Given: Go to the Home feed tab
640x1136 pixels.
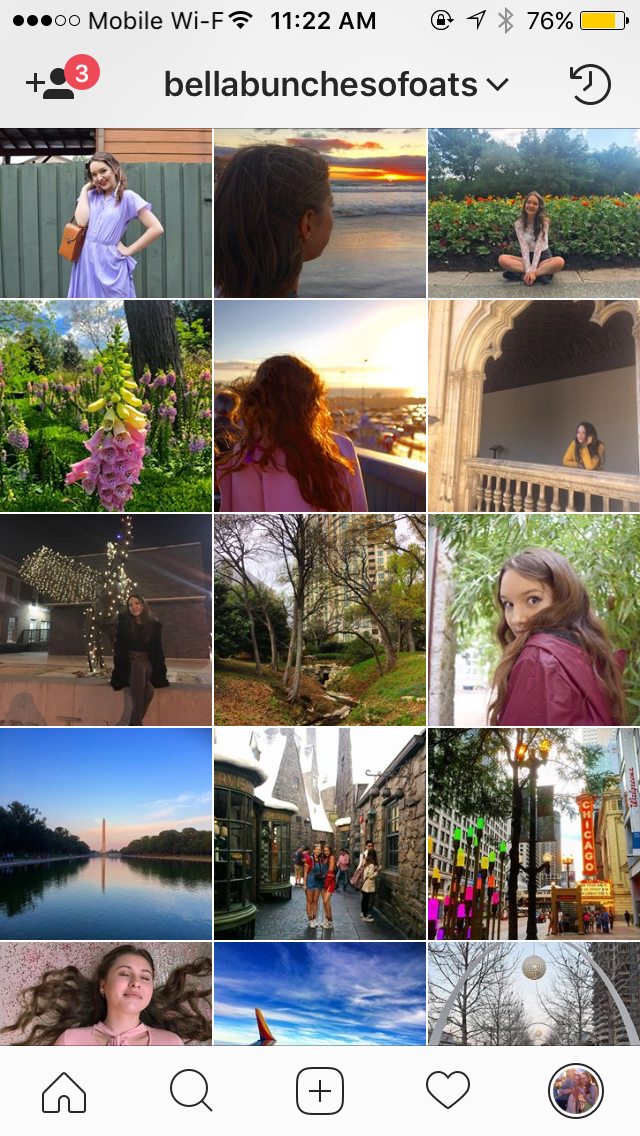Looking at the screenshot, I should pos(64,1089).
